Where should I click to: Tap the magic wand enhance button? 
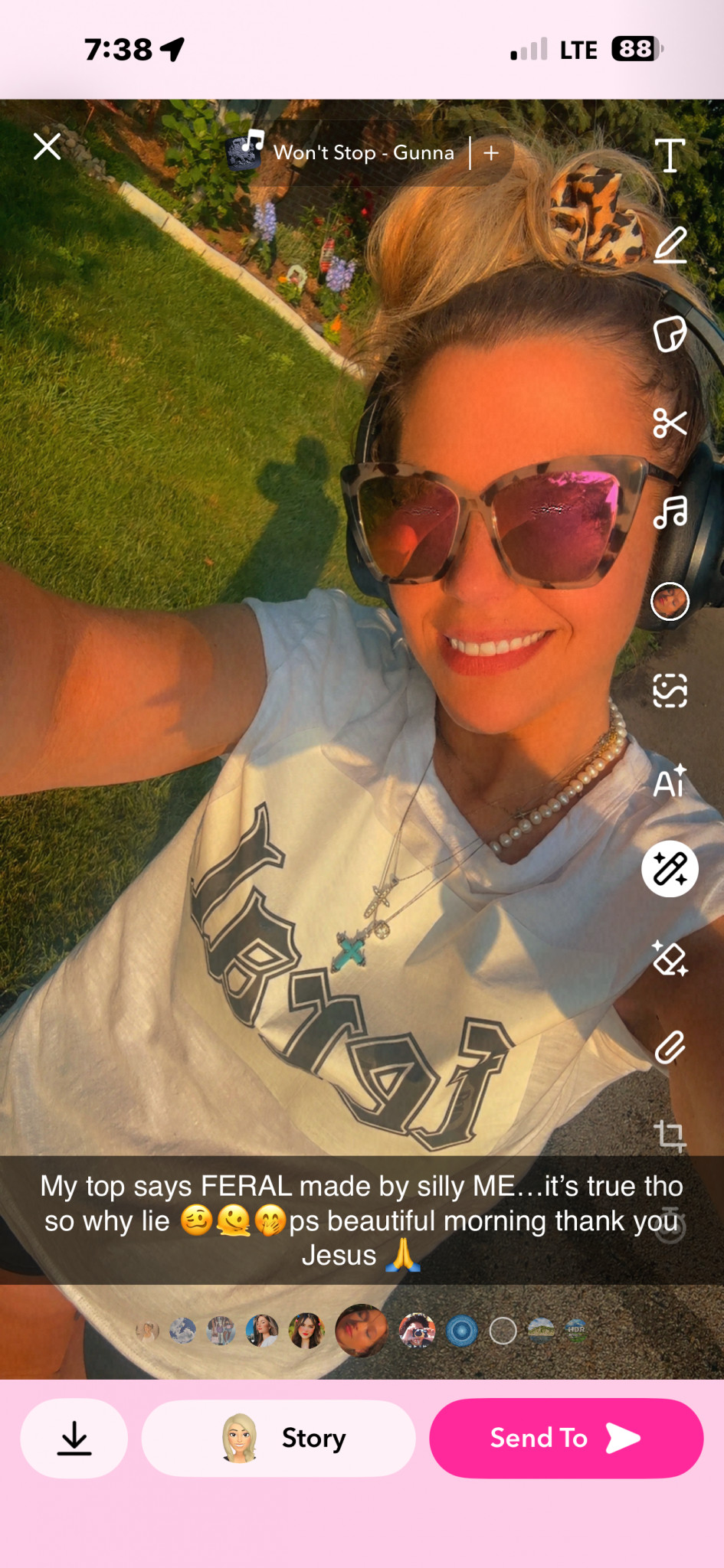[670, 869]
